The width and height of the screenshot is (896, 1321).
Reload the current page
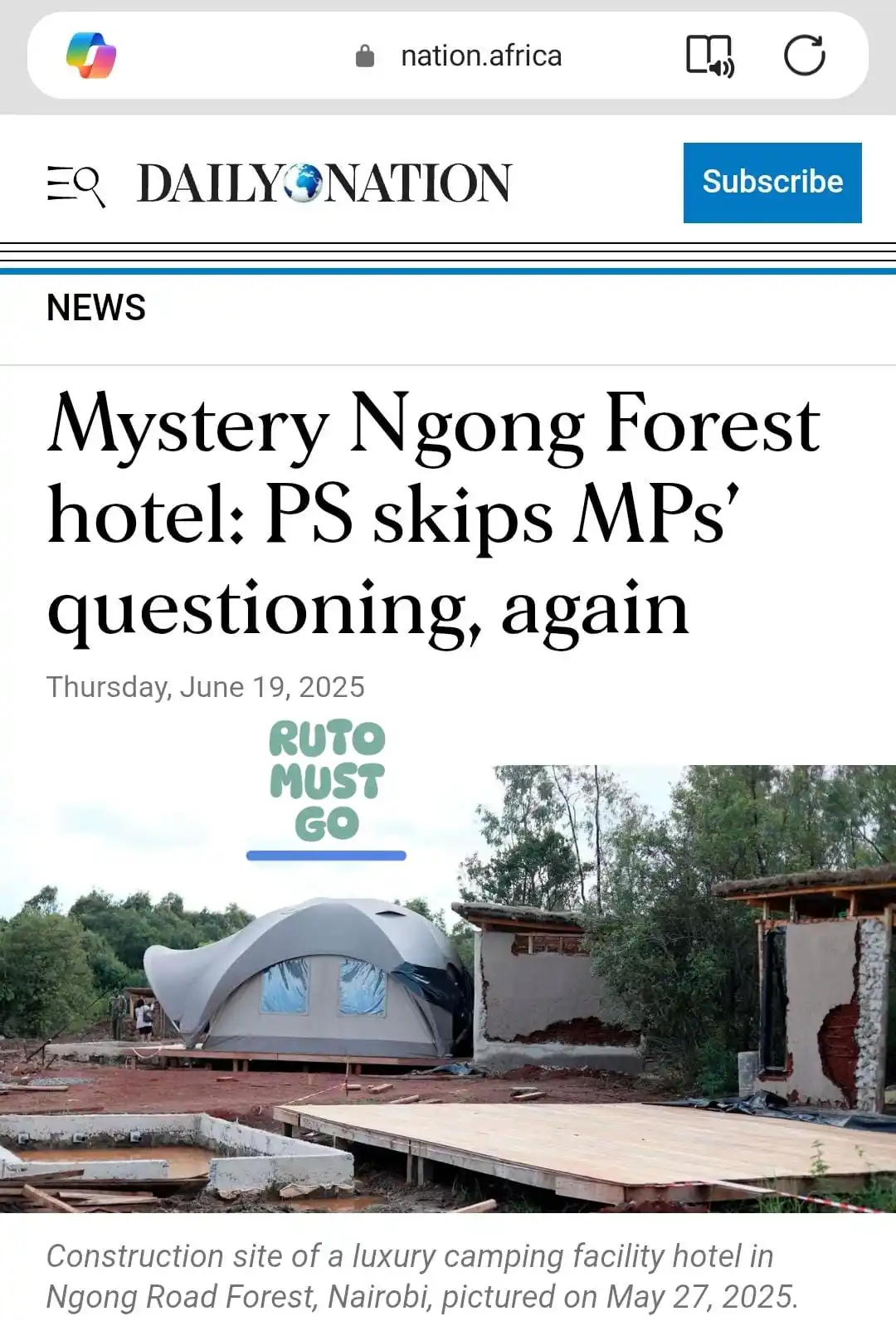click(x=804, y=56)
